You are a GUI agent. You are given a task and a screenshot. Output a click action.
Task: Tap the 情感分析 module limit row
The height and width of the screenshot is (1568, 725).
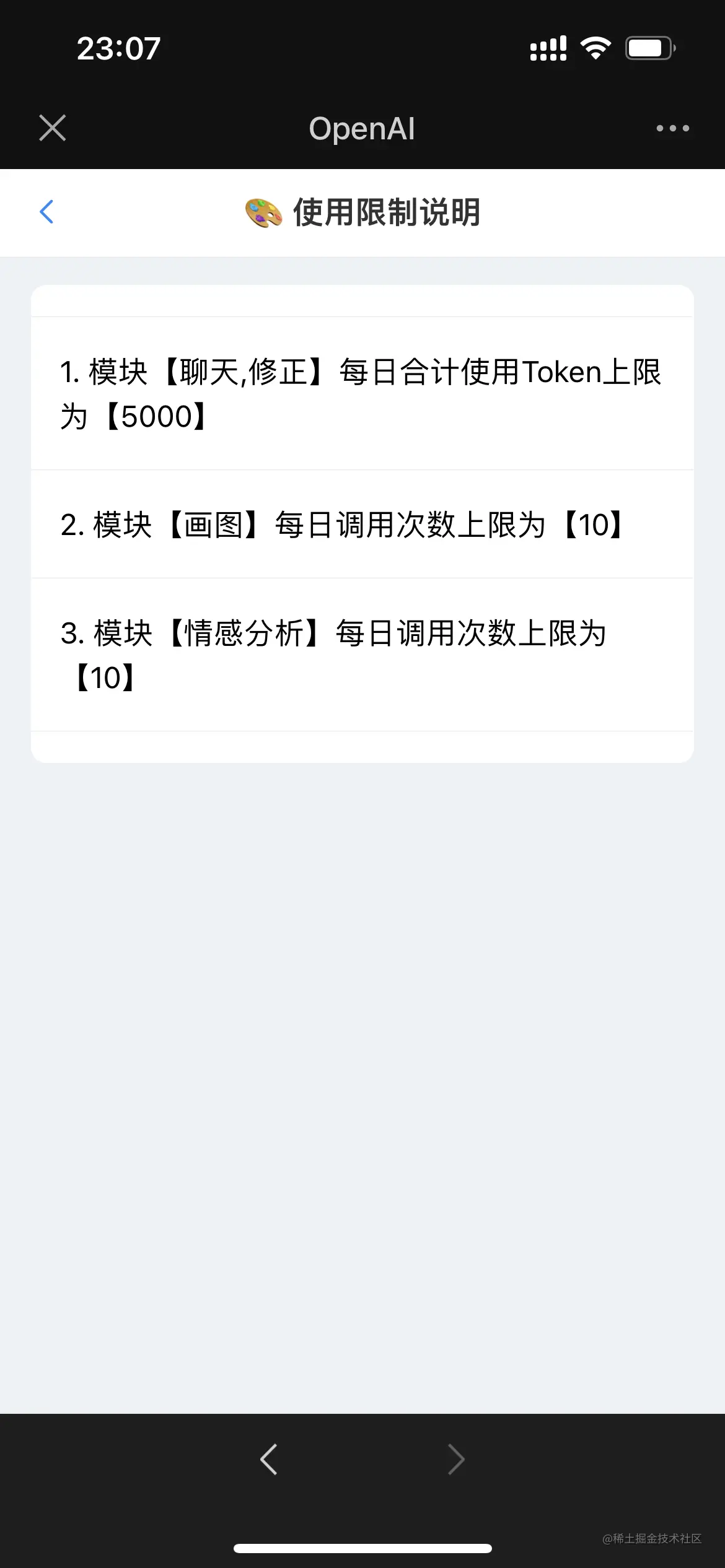(362, 655)
